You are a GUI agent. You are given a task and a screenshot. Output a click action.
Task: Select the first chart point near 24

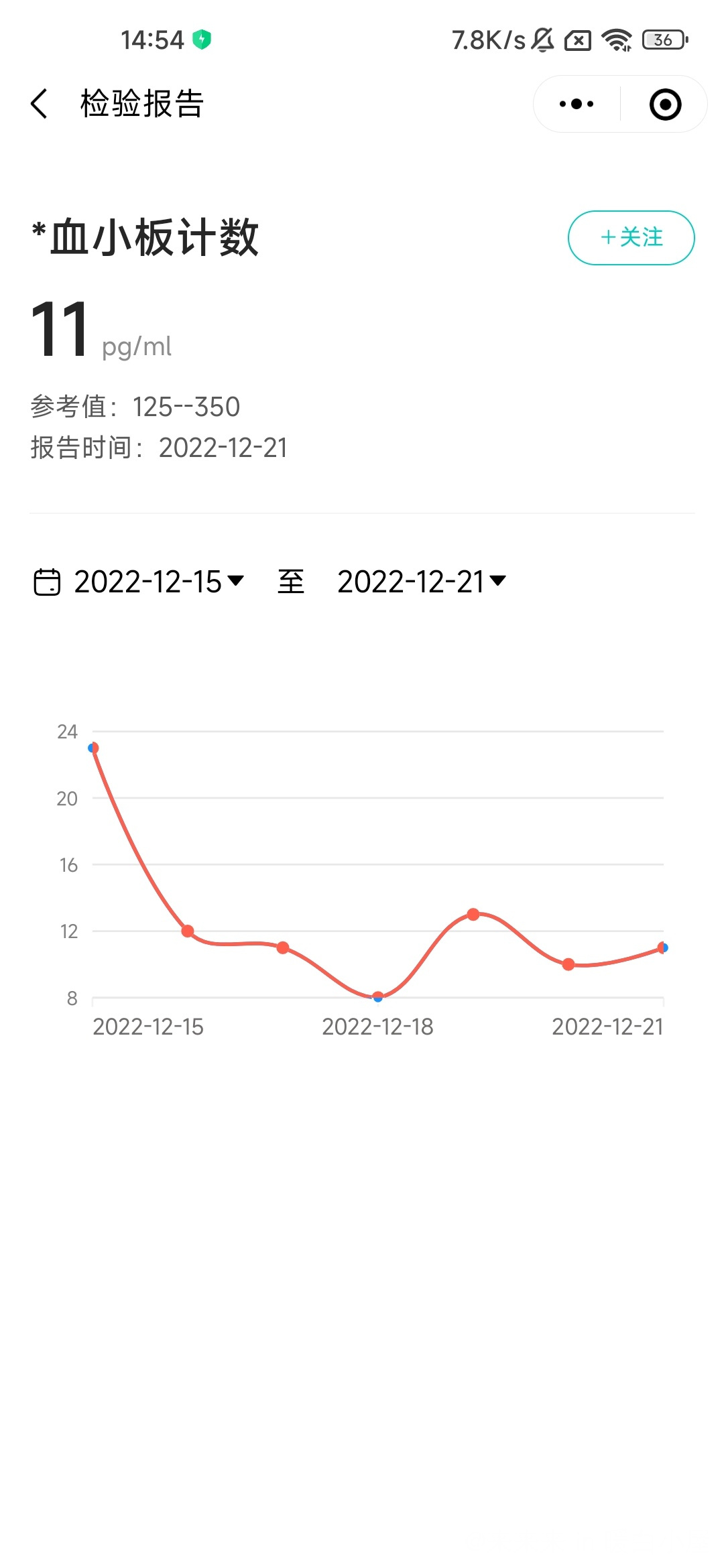click(x=94, y=748)
